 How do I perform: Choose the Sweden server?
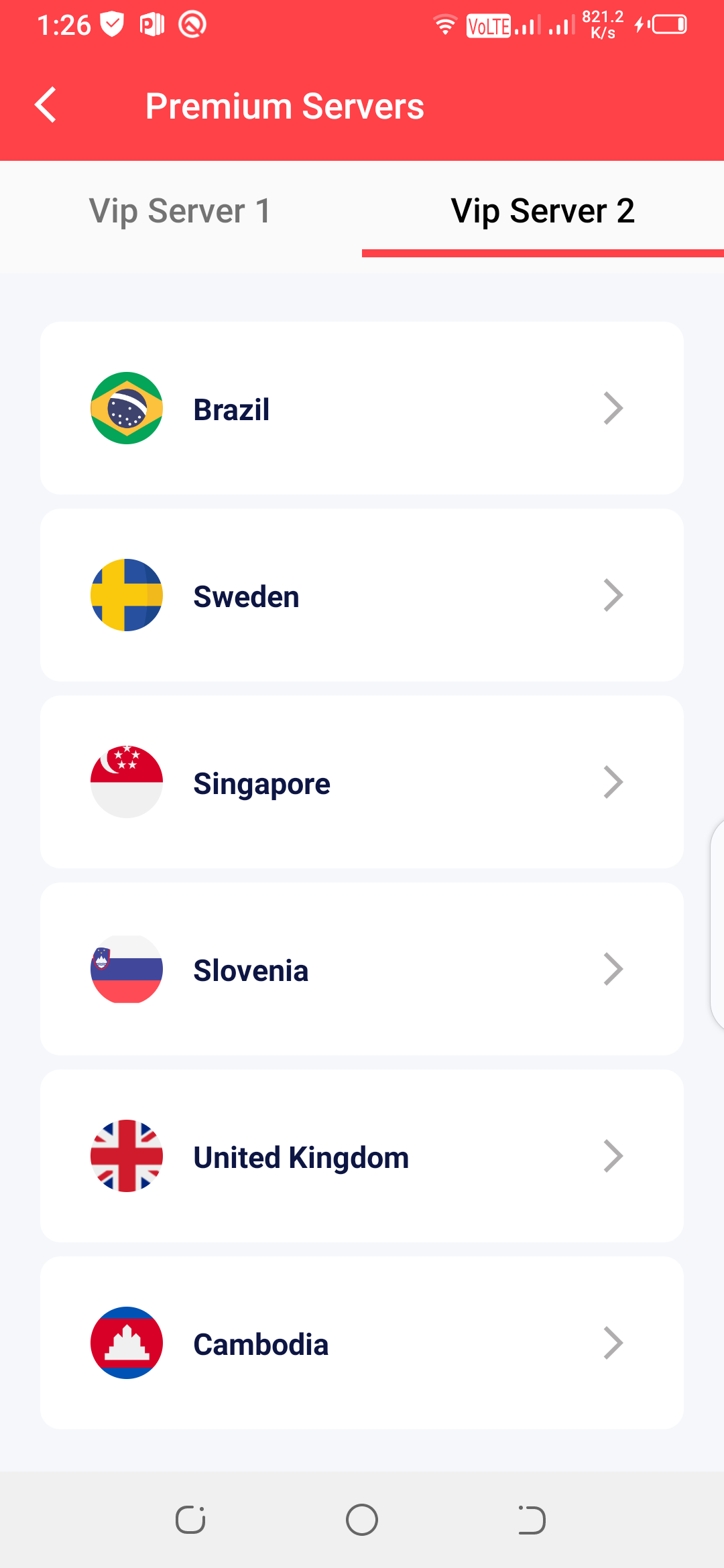point(362,595)
